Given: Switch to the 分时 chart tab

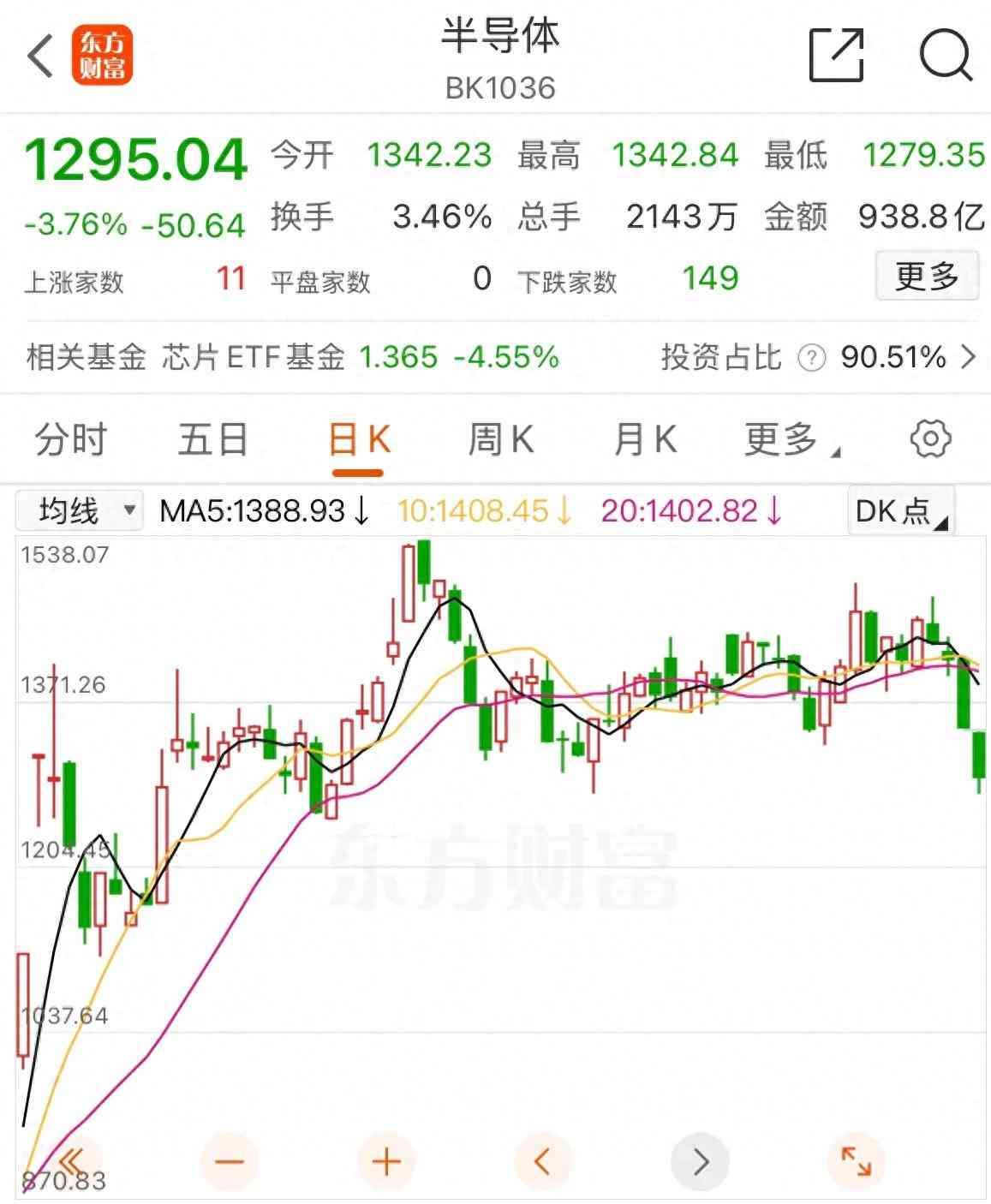Looking at the screenshot, I should 70,440.
